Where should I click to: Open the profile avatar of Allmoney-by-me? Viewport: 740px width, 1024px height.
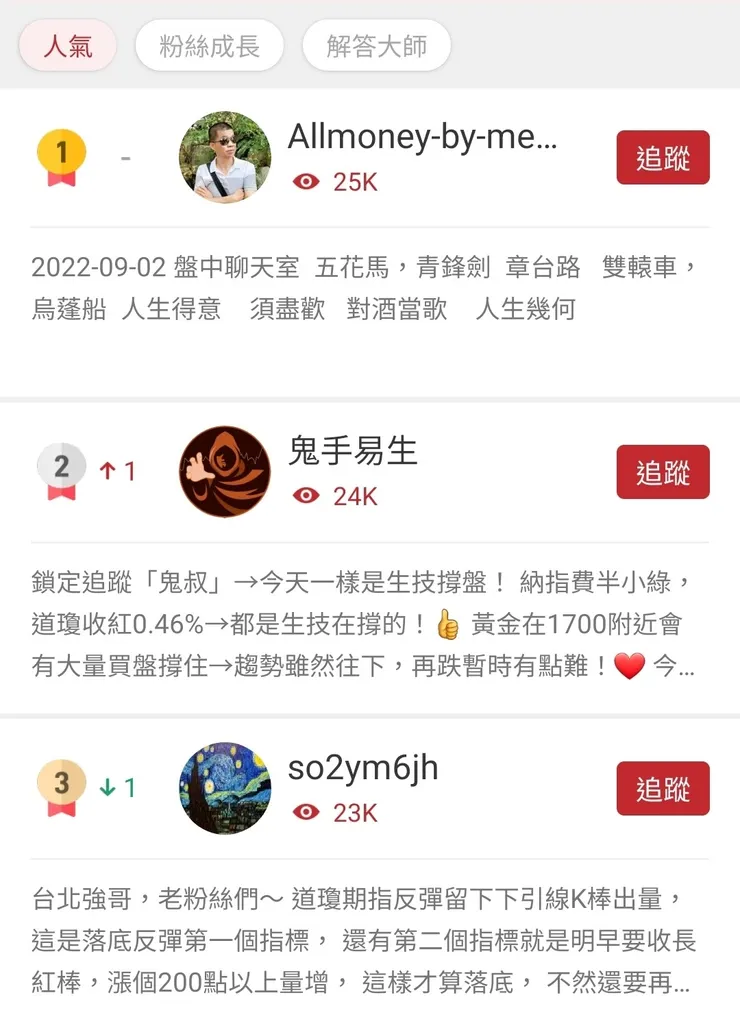224,157
